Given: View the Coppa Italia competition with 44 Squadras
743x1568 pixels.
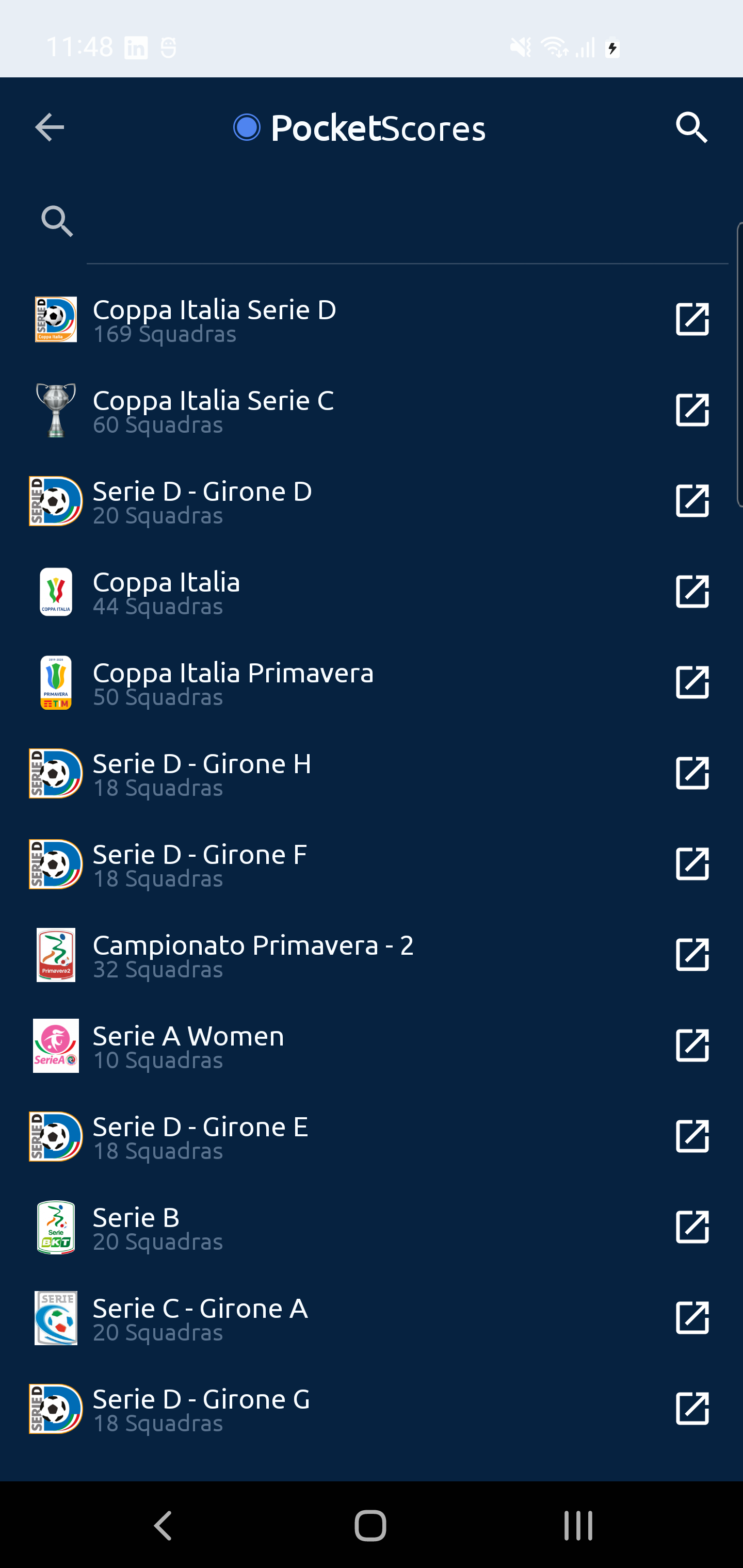Looking at the screenshot, I should tap(166, 592).
